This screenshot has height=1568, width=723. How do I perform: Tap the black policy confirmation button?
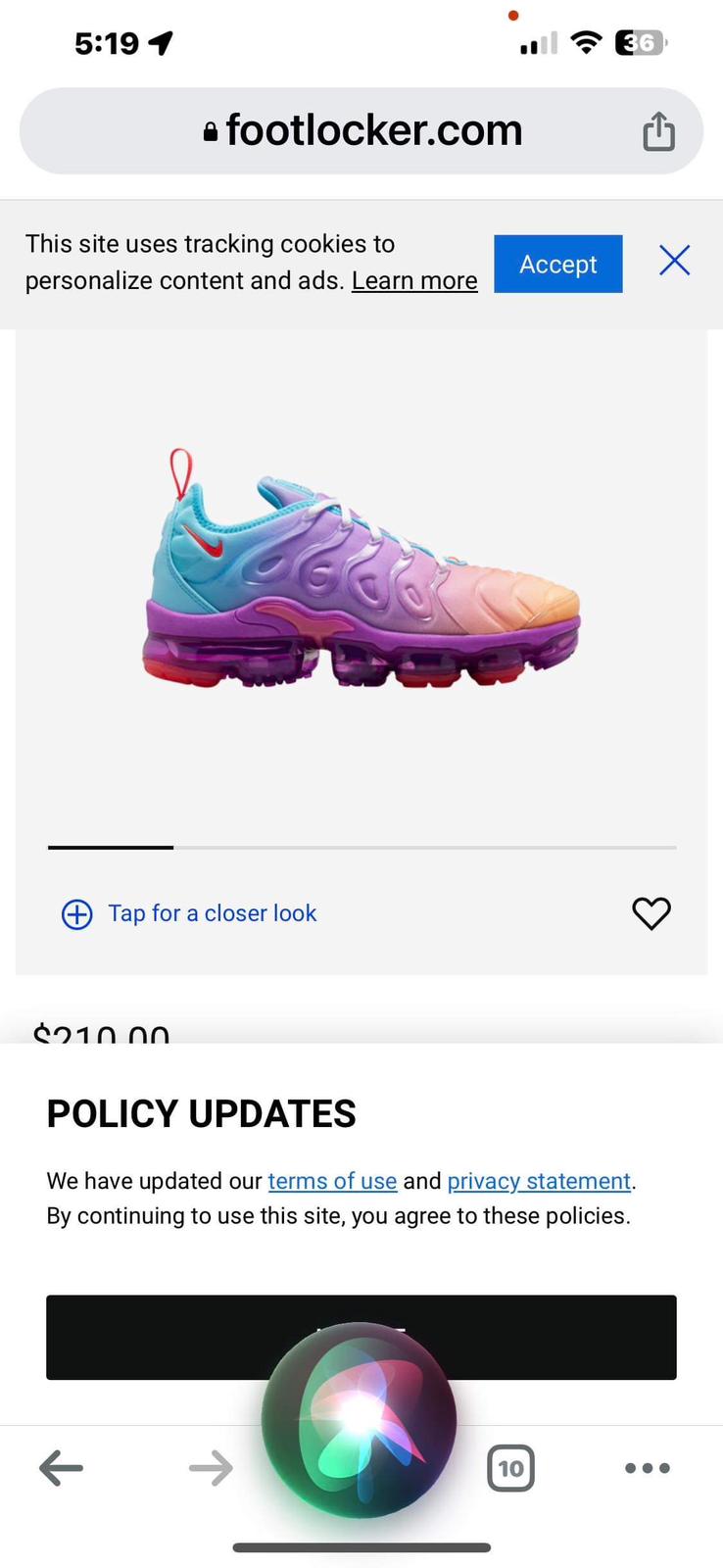point(361,1337)
